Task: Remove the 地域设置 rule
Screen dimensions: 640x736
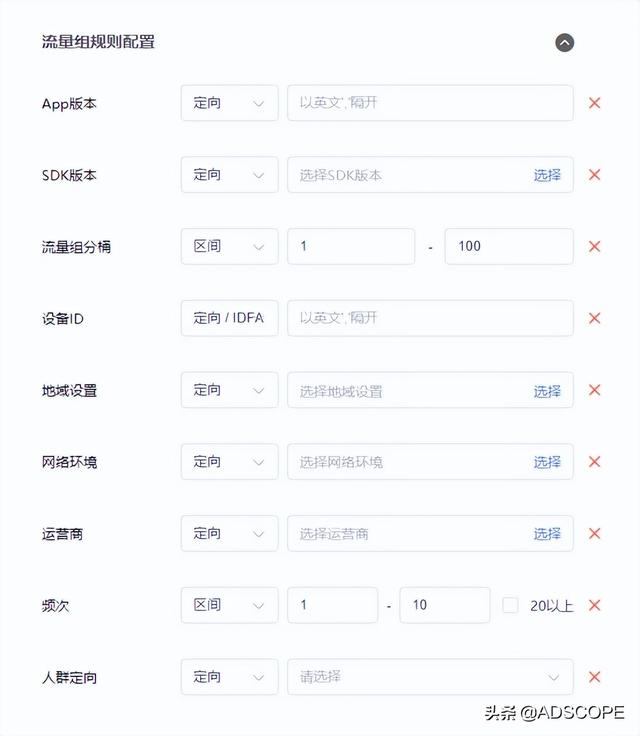Action: tap(595, 390)
